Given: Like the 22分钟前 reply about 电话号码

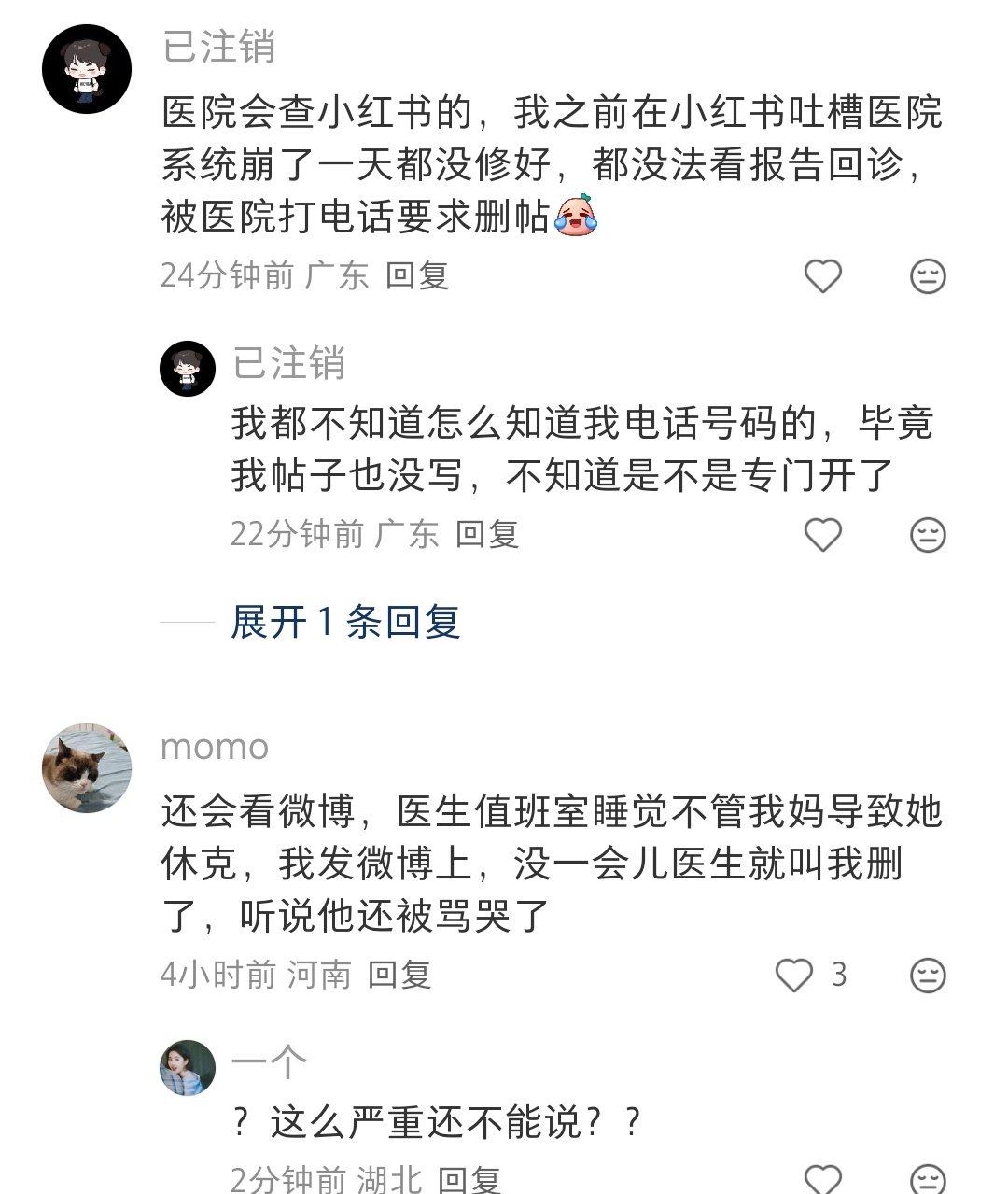Looking at the screenshot, I should click(x=822, y=535).
